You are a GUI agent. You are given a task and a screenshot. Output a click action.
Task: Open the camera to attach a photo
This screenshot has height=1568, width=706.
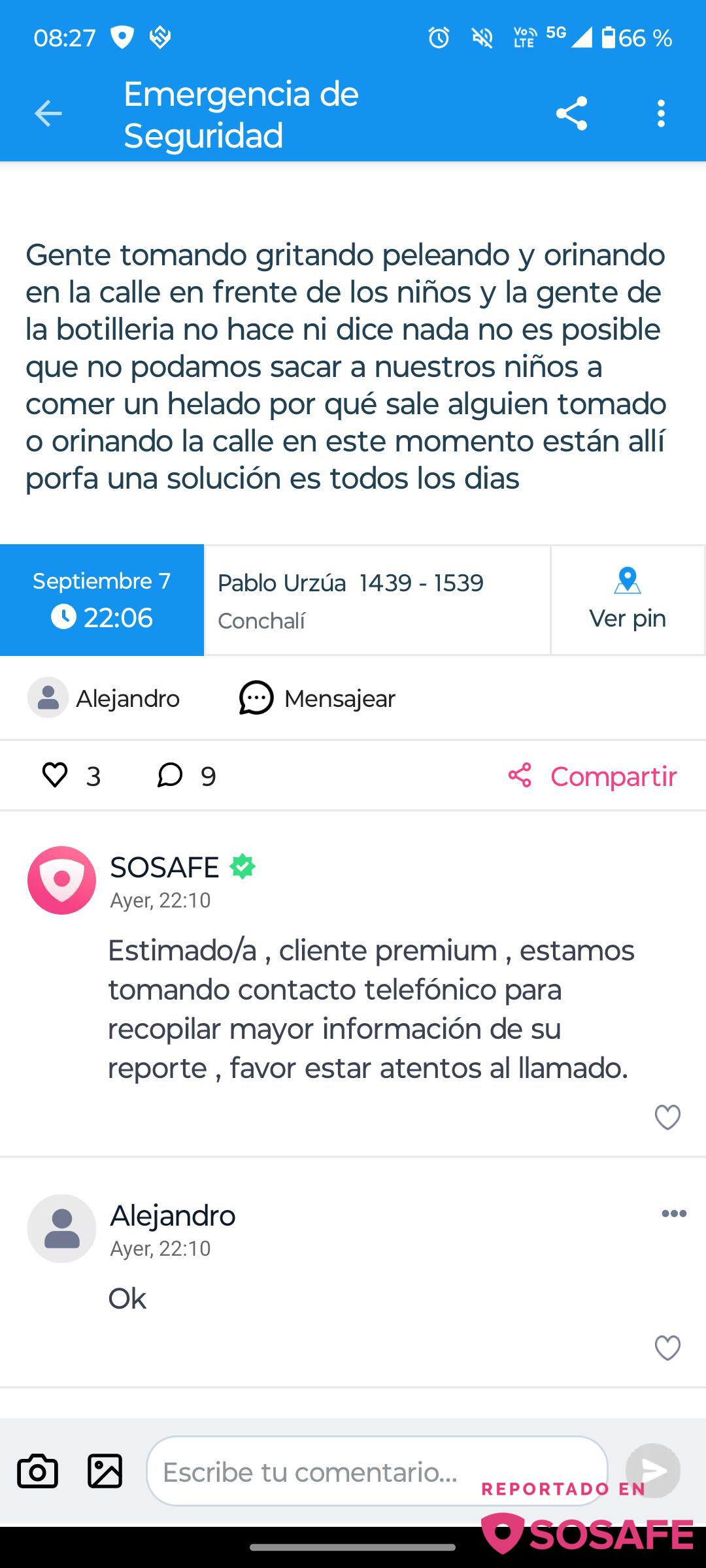point(37,1471)
